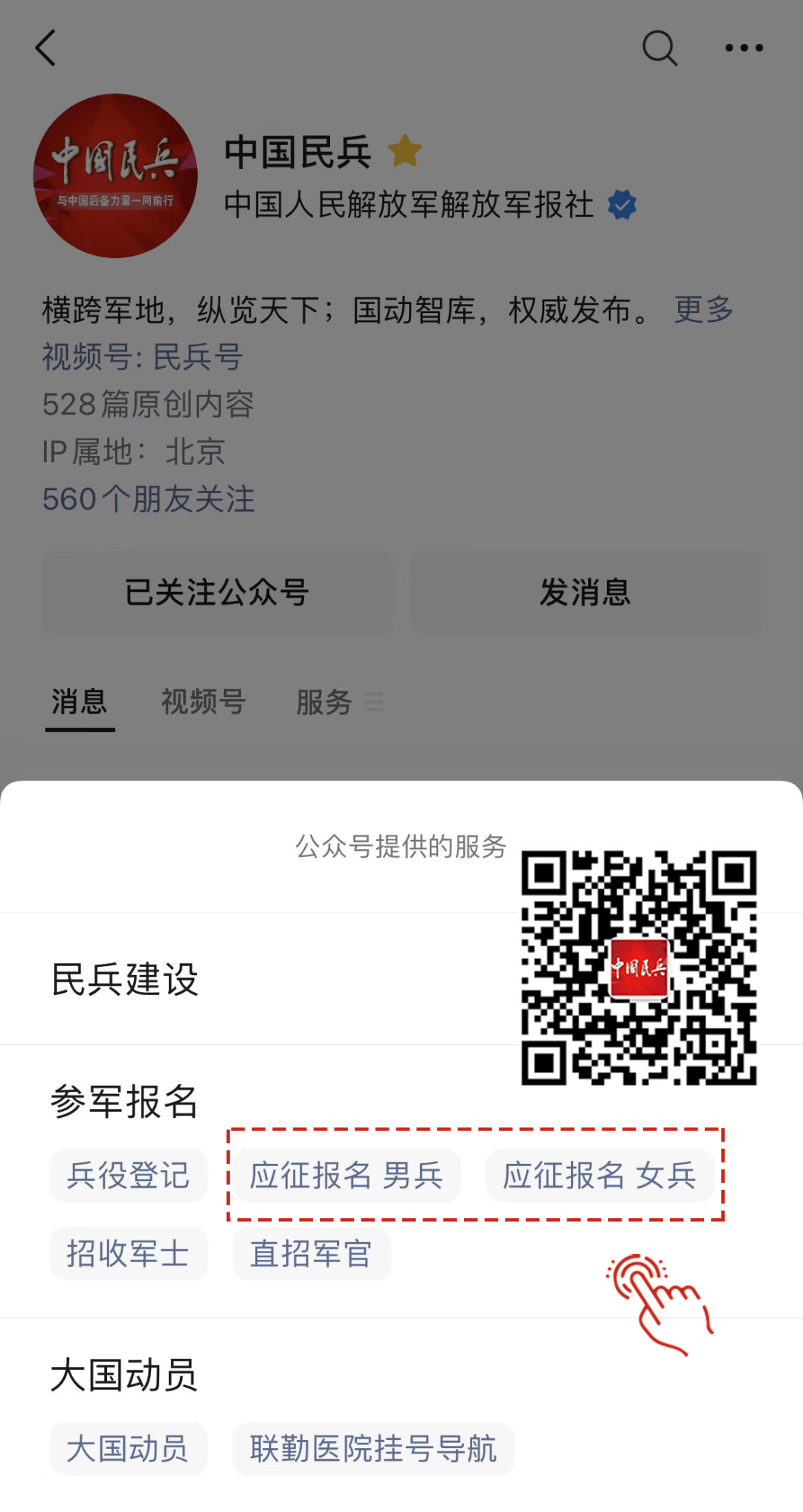Open the 视频号: 民兵号 link
803x1512 pixels.
point(143,357)
